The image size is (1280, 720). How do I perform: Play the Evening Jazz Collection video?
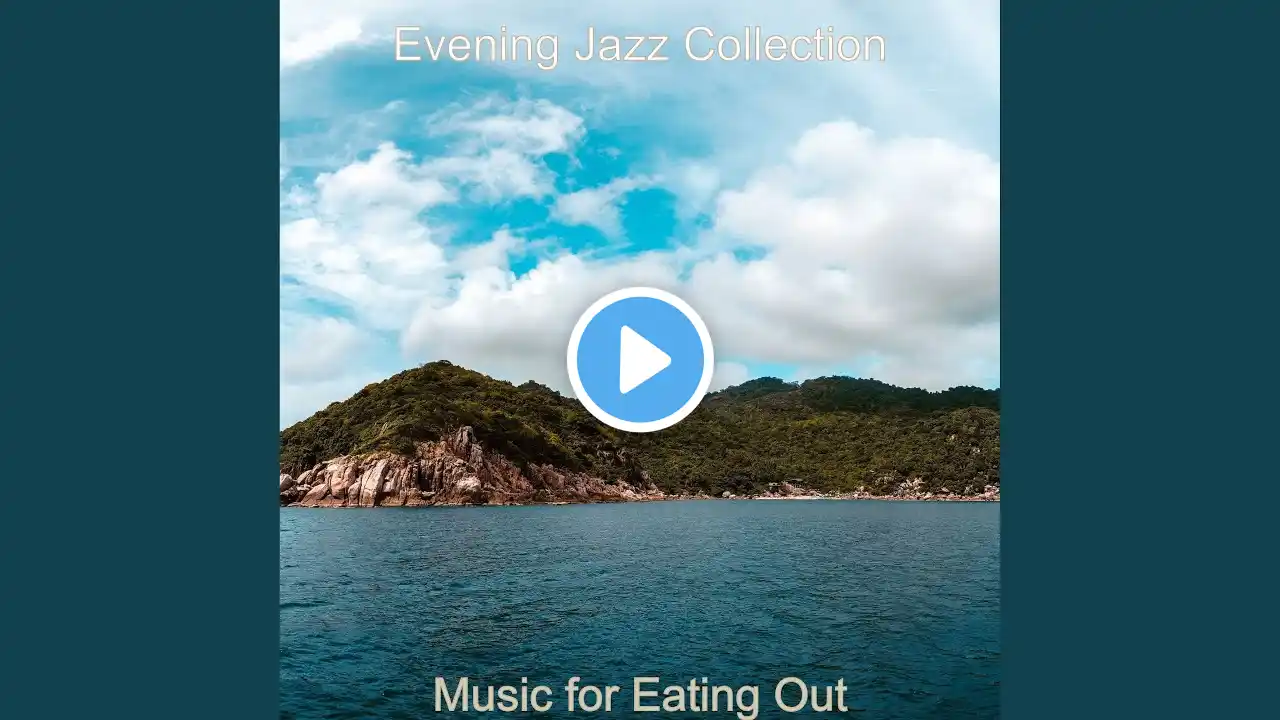click(x=640, y=359)
